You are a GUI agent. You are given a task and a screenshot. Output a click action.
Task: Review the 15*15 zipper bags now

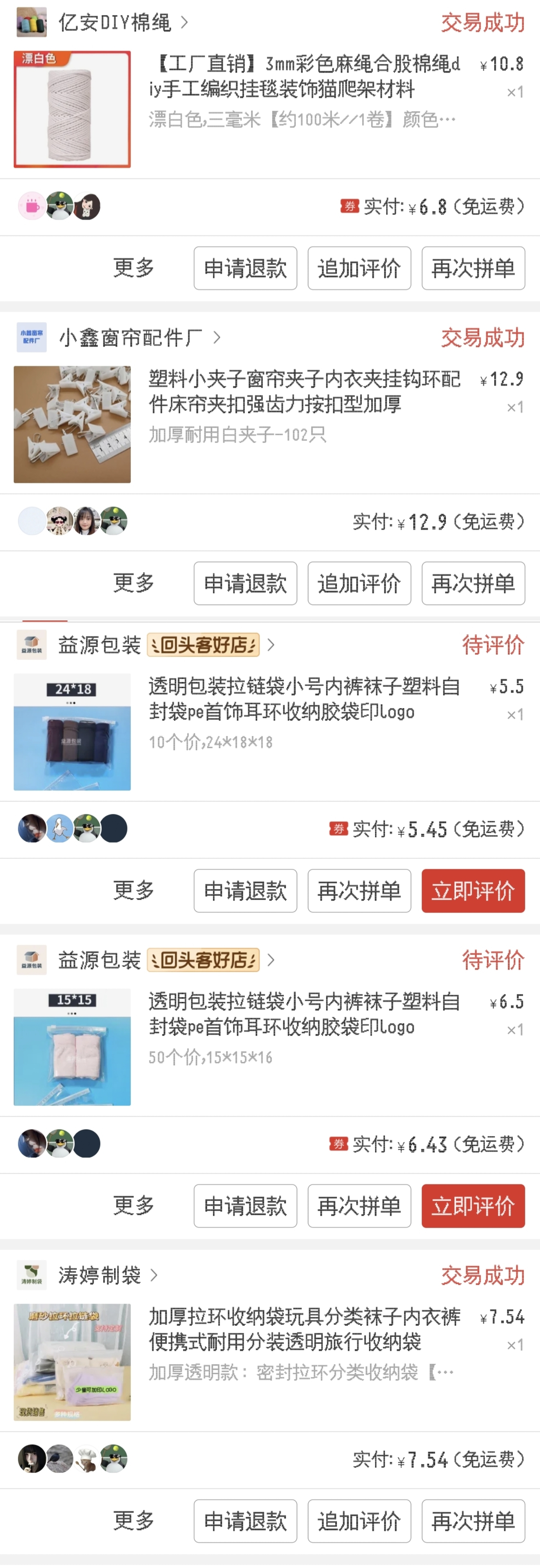473,1206
